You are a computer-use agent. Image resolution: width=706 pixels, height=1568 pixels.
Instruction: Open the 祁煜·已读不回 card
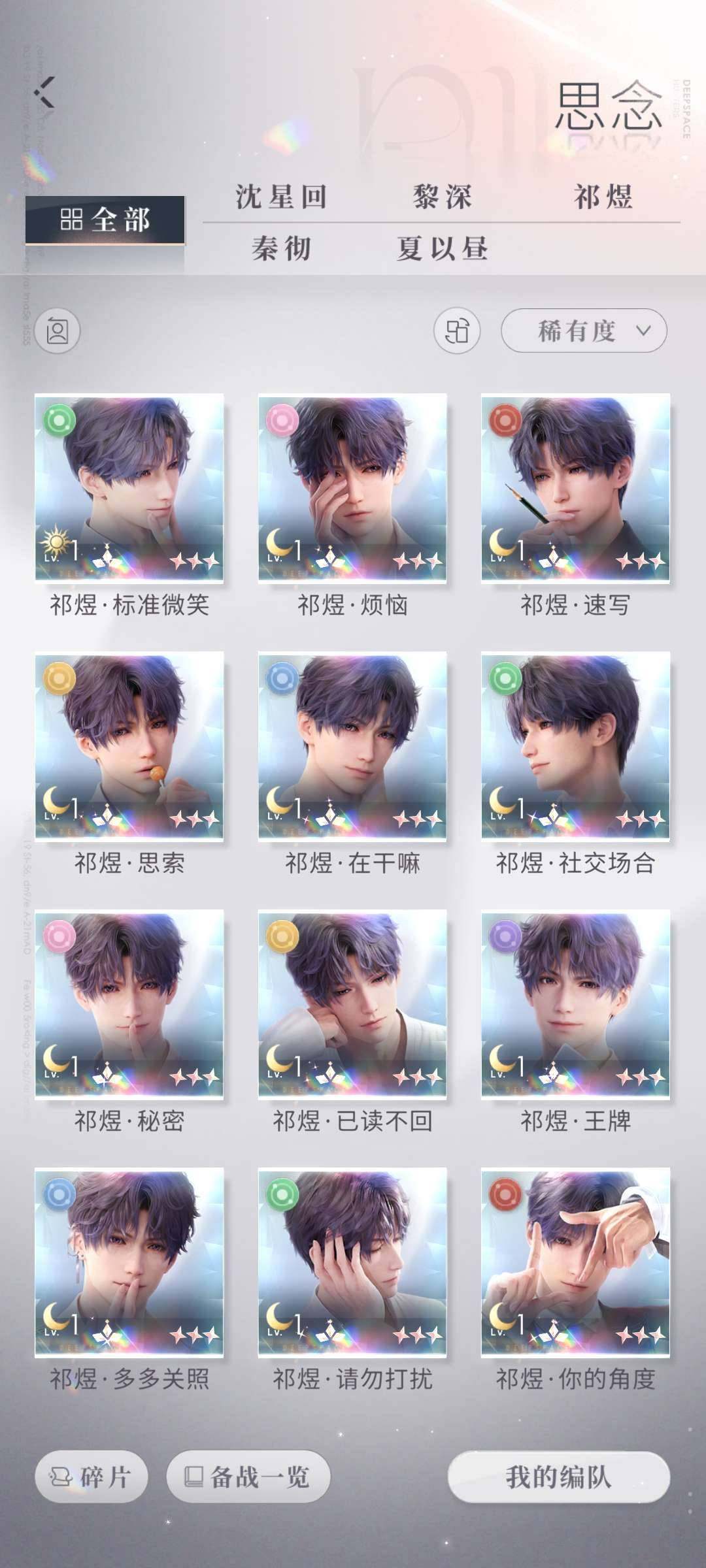(352, 1004)
